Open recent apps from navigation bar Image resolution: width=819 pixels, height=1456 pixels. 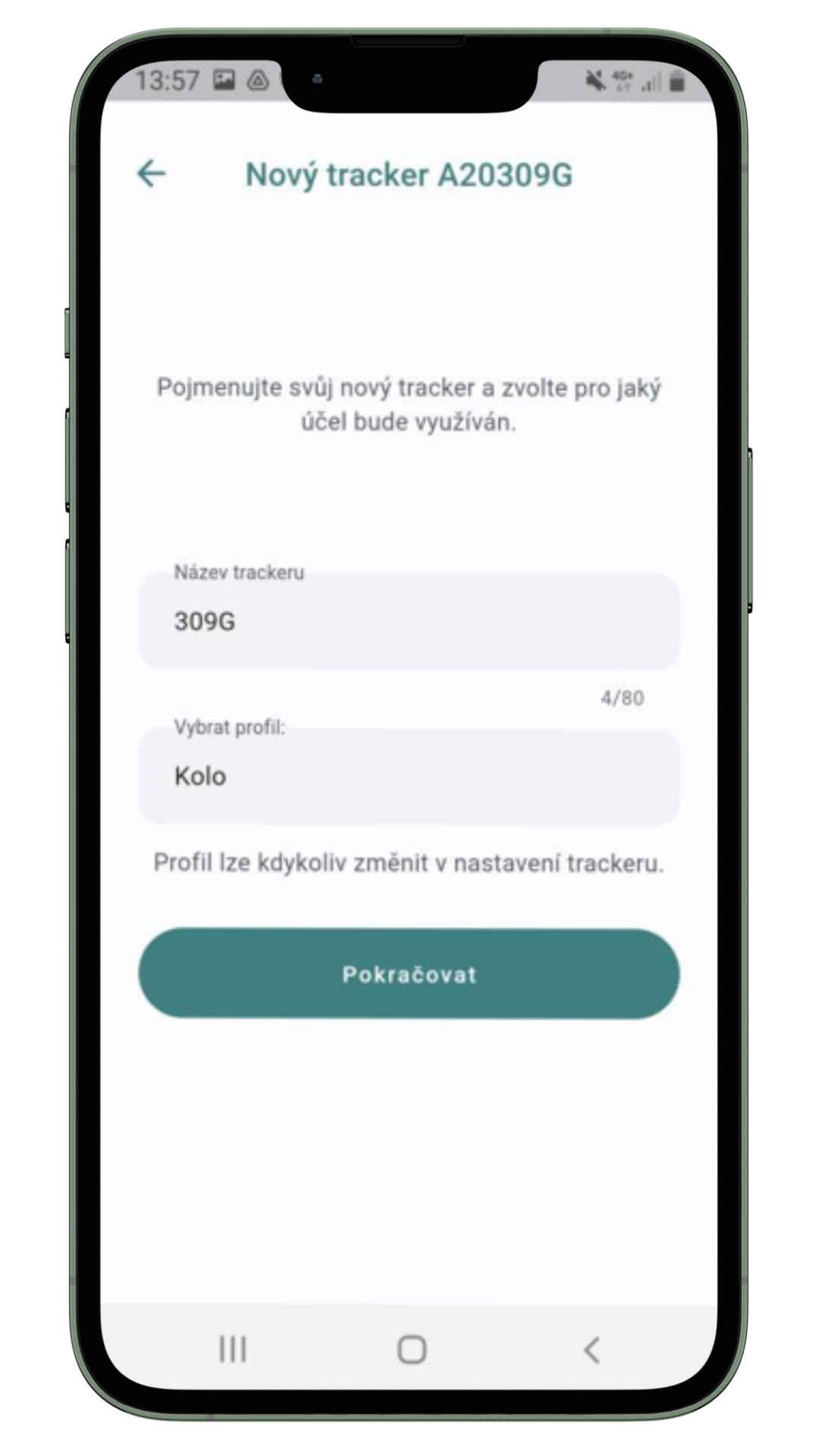click(233, 1349)
